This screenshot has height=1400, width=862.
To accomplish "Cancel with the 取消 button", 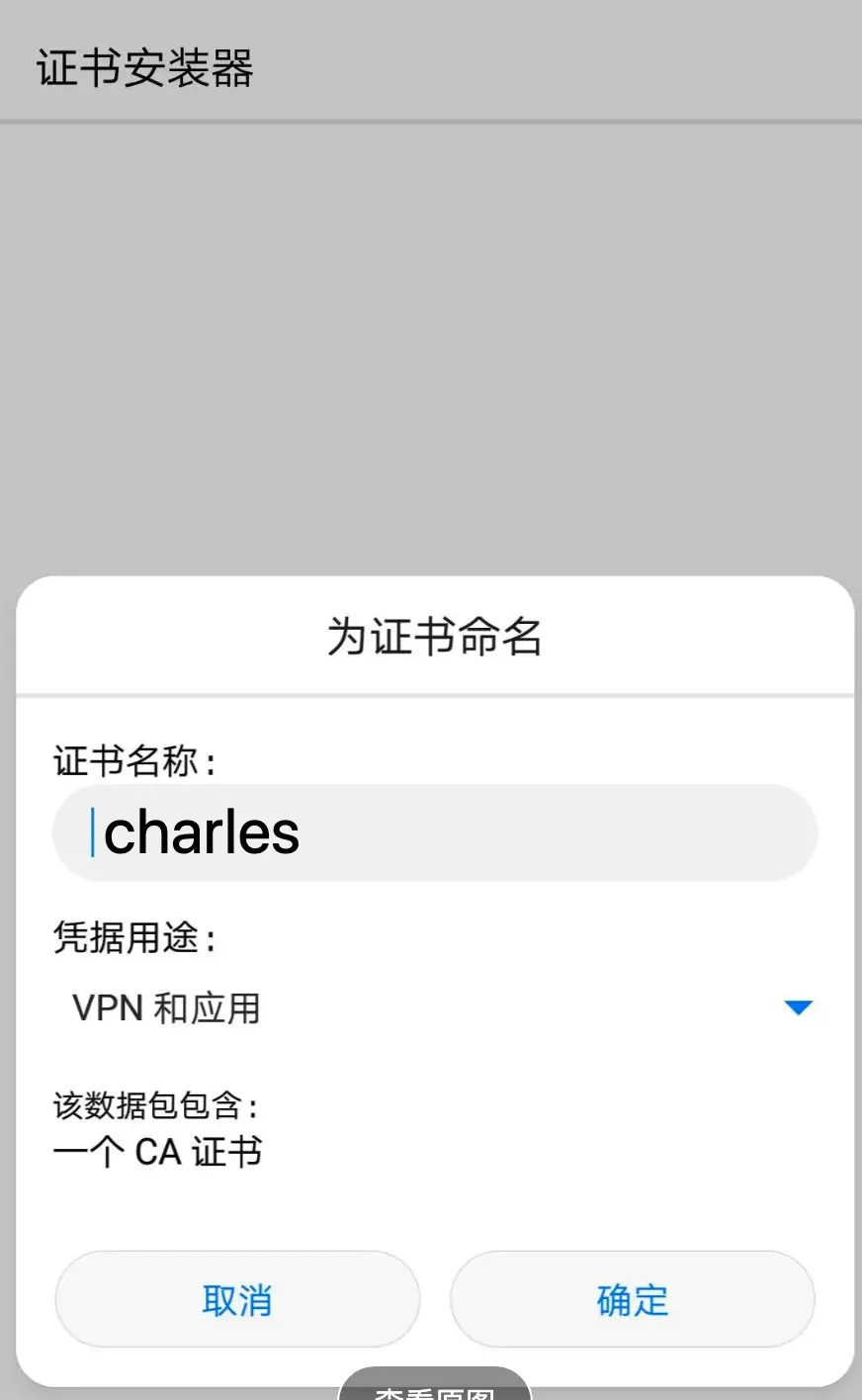I will 237,1299.
